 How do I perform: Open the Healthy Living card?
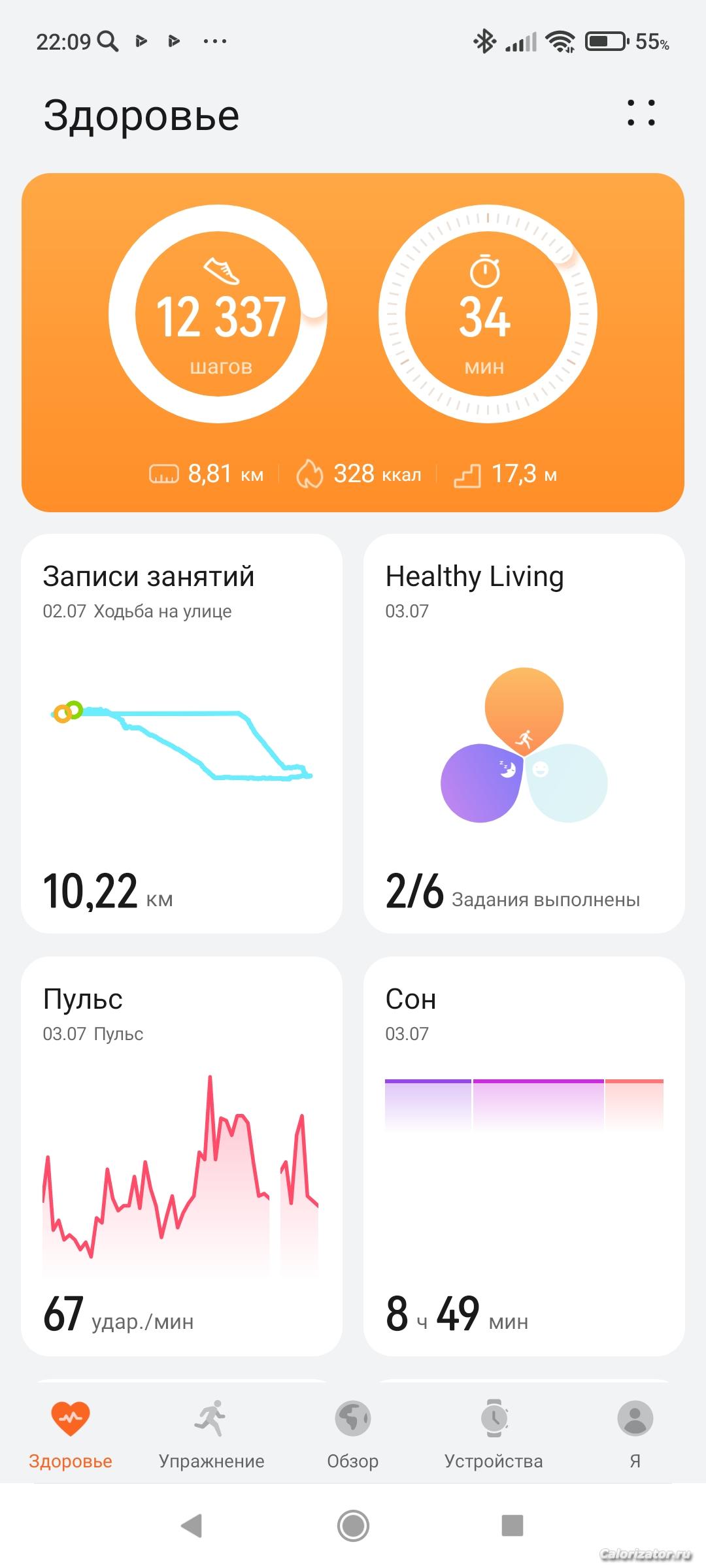click(x=524, y=733)
